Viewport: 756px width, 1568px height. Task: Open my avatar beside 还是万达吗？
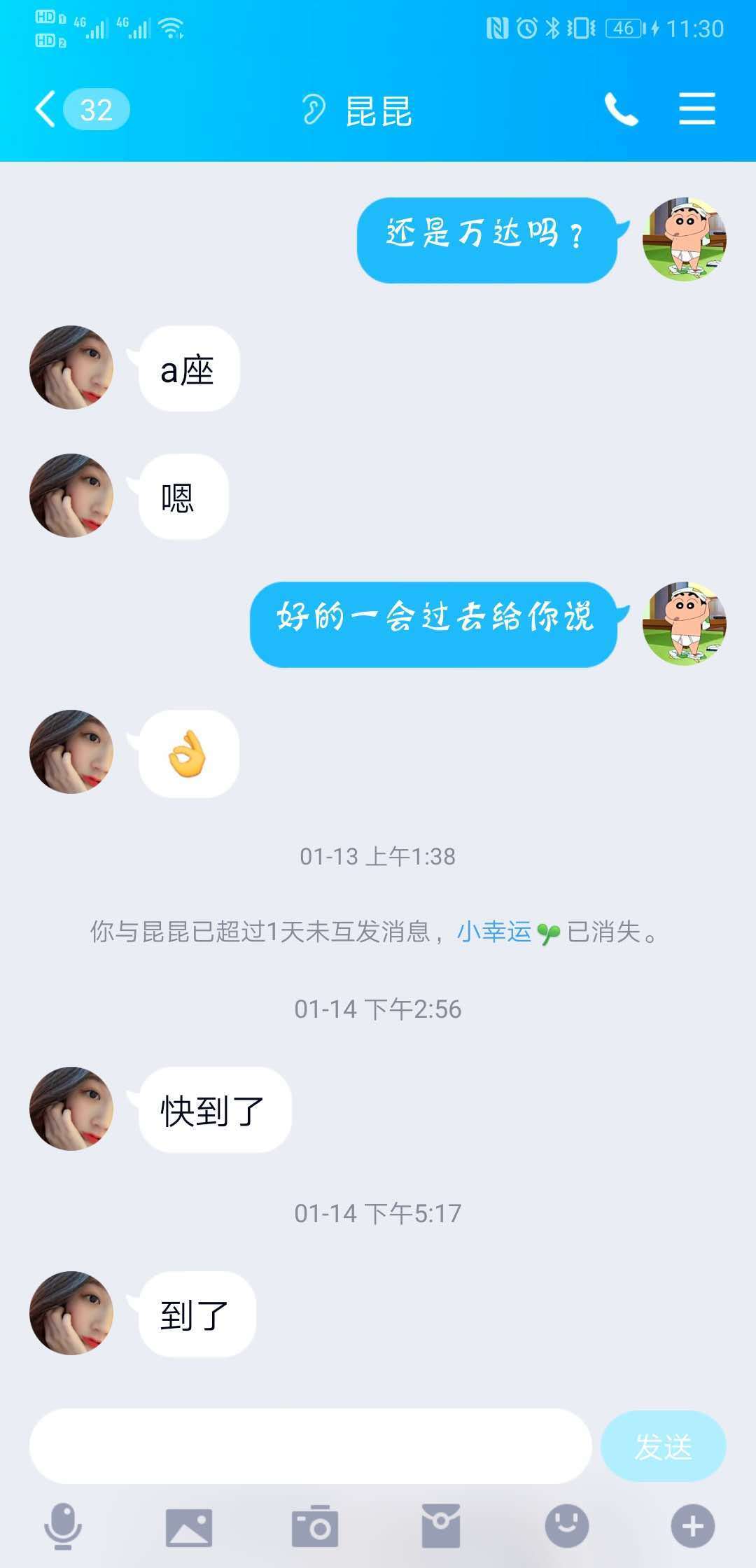click(684, 239)
